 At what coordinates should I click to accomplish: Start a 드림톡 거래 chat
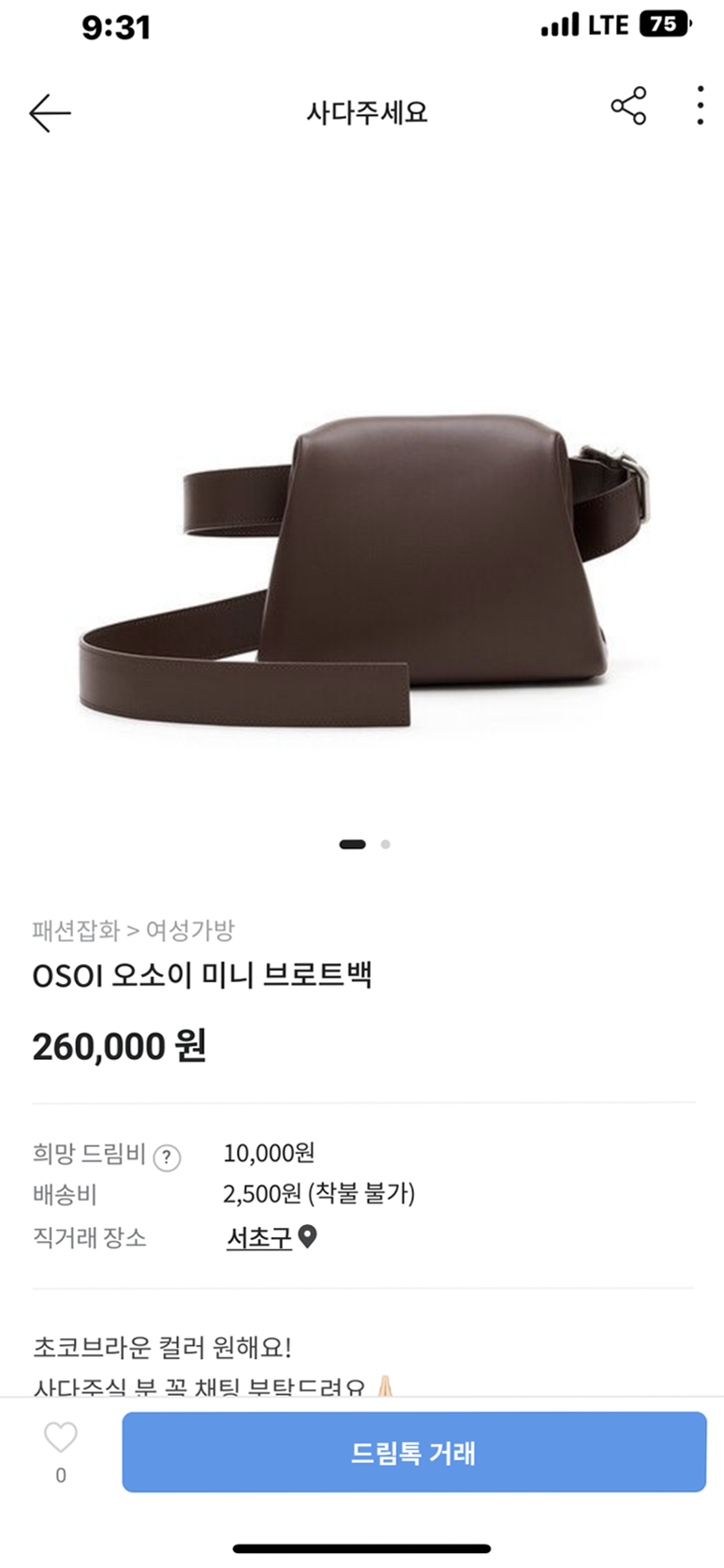(414, 1452)
